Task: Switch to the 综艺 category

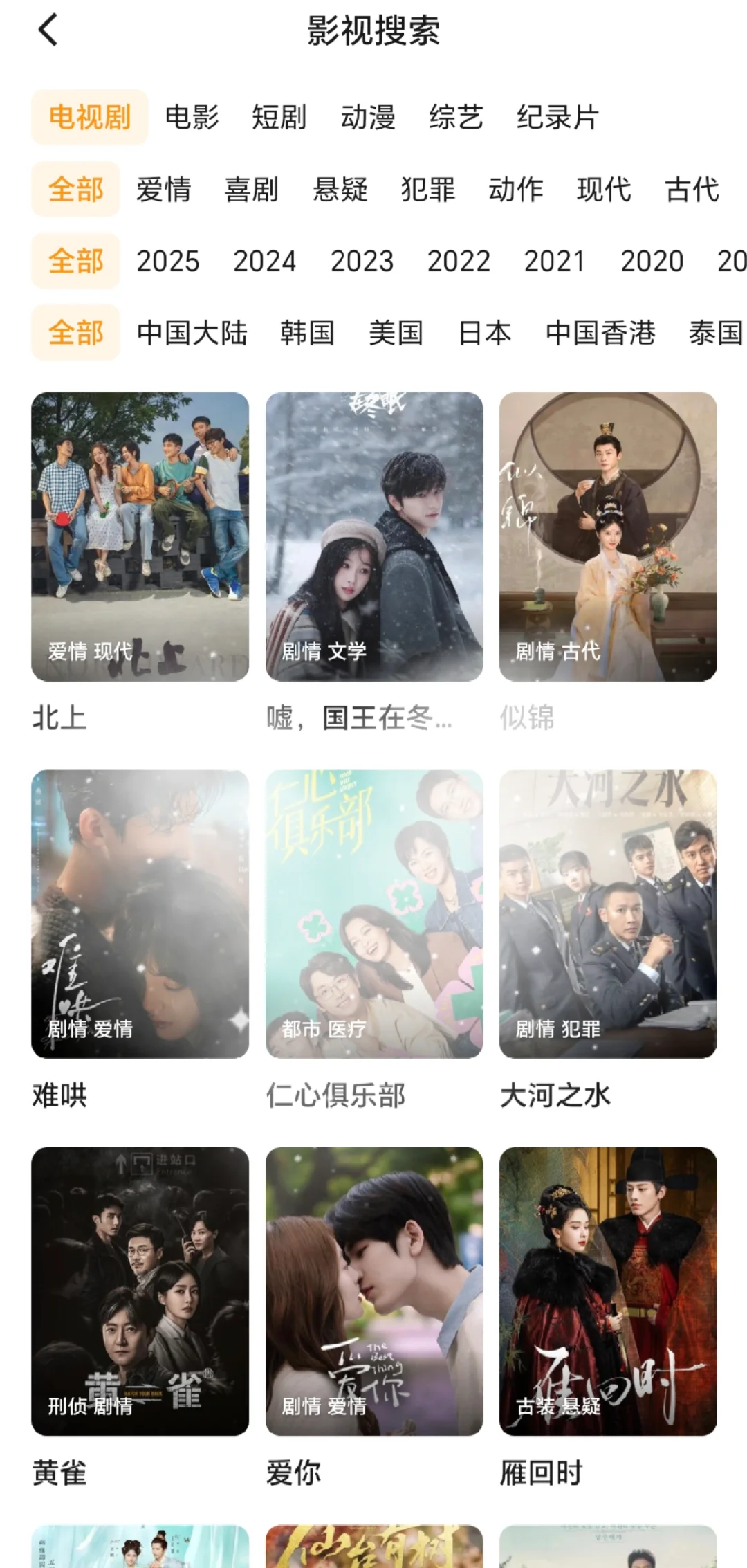Action: coord(456,117)
